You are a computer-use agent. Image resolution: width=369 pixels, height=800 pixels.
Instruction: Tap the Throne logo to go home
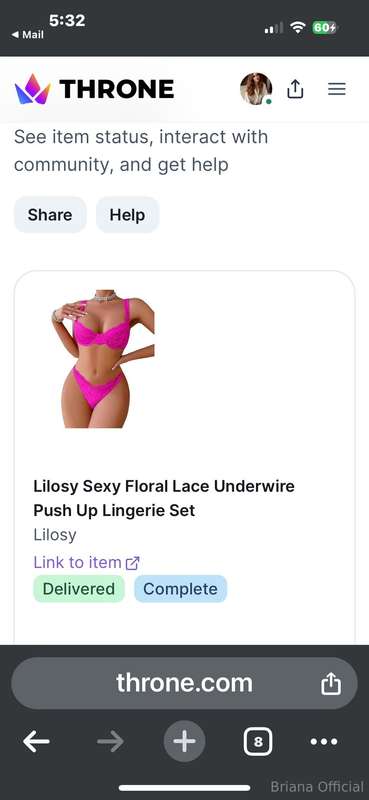coord(94,89)
